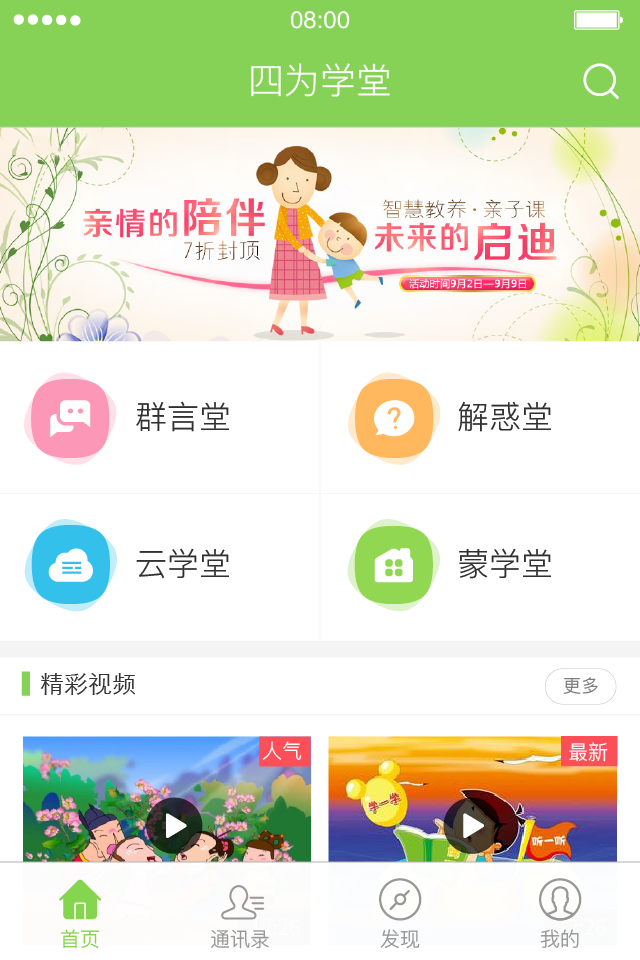640x960 pixels.
Task: Play the video tagged 最新
Action: click(x=472, y=825)
